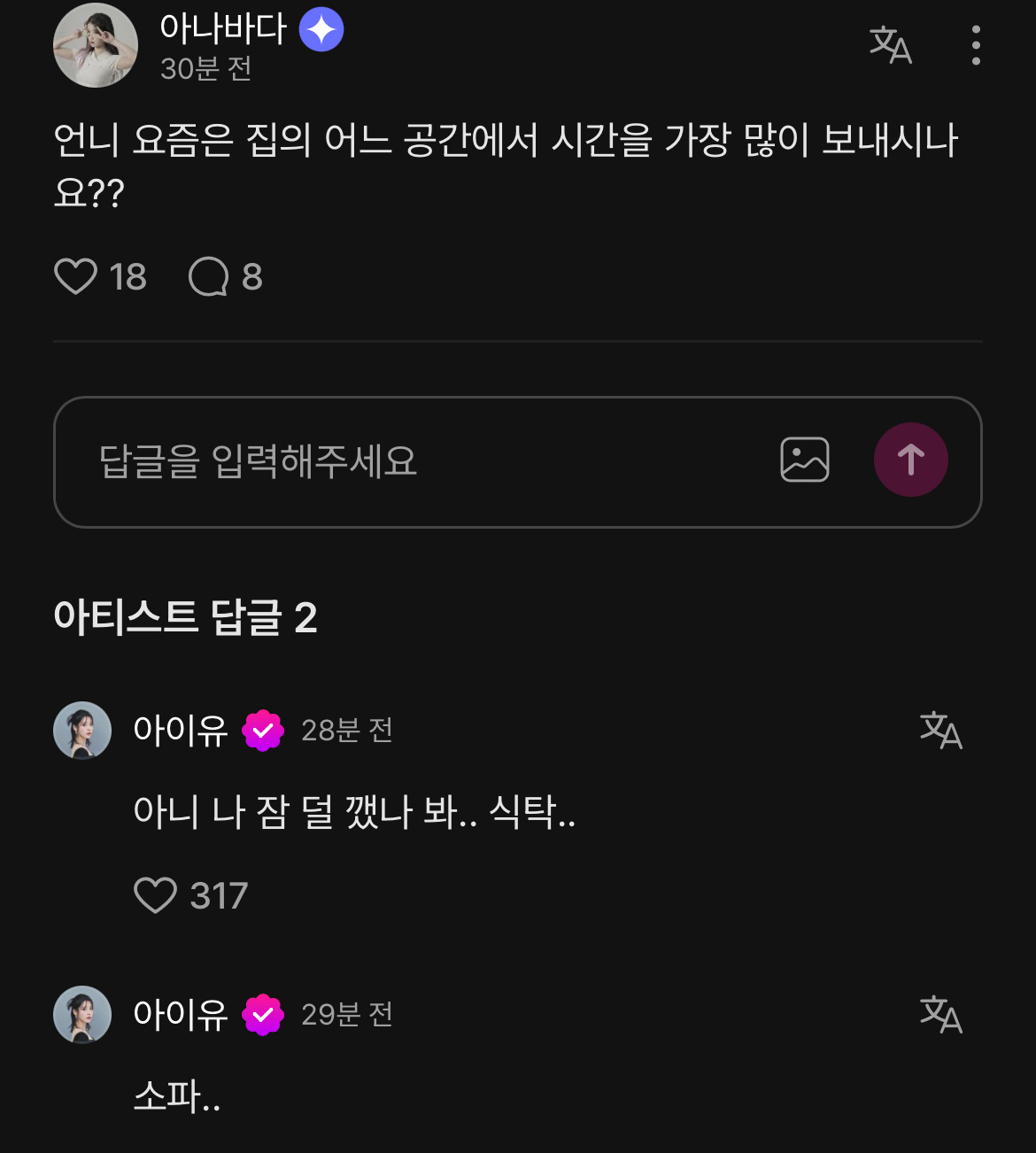The width and height of the screenshot is (1036, 1153).
Task: Click 아이유's profile thumbnail photo
Action: click(81, 730)
